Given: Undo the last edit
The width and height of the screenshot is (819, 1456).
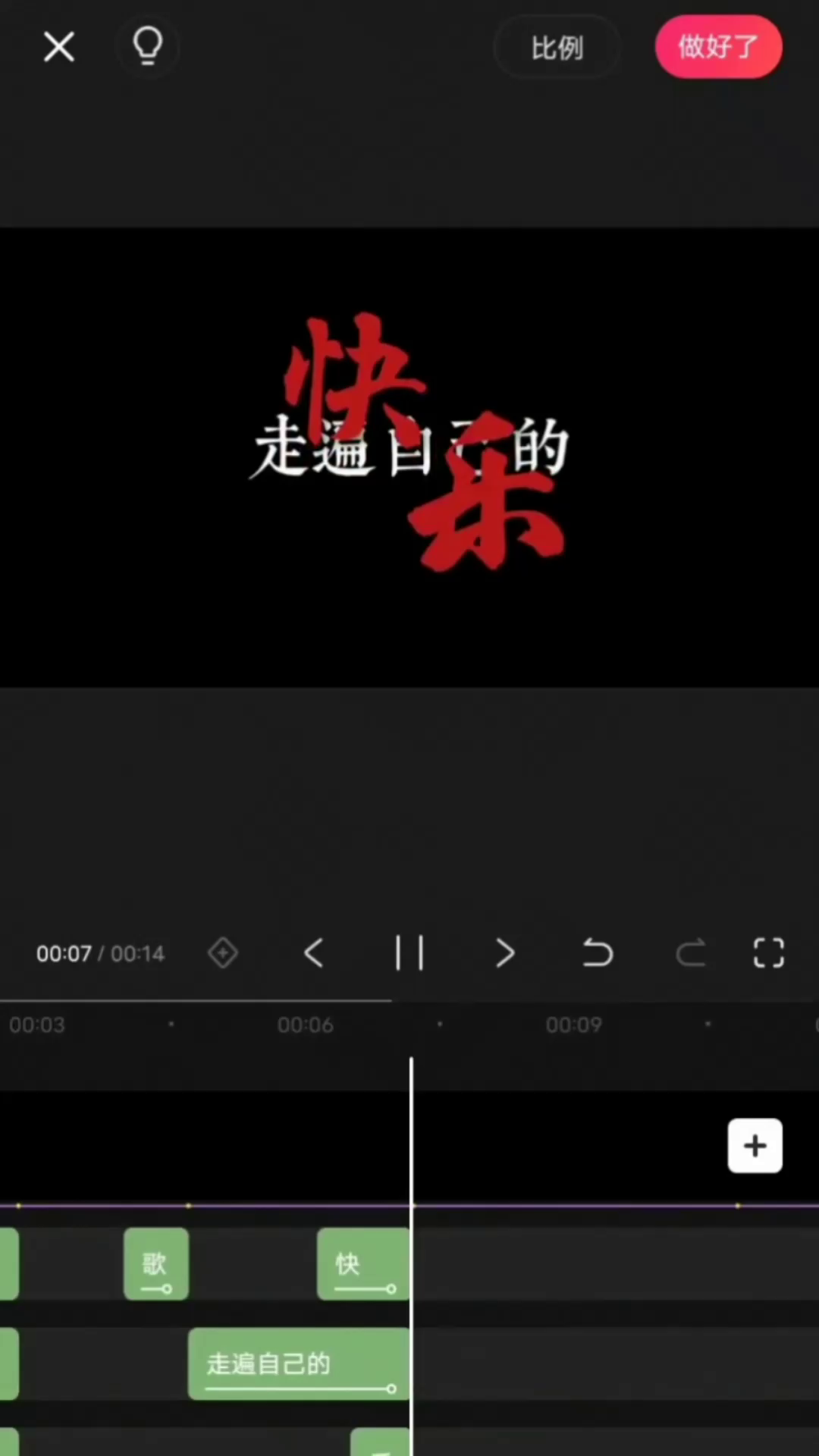Looking at the screenshot, I should 598,953.
